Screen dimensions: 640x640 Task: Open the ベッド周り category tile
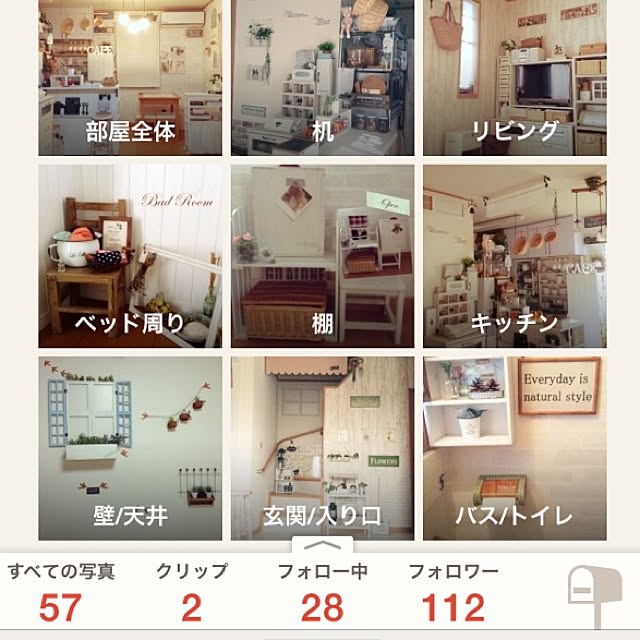pyautogui.click(x=130, y=256)
